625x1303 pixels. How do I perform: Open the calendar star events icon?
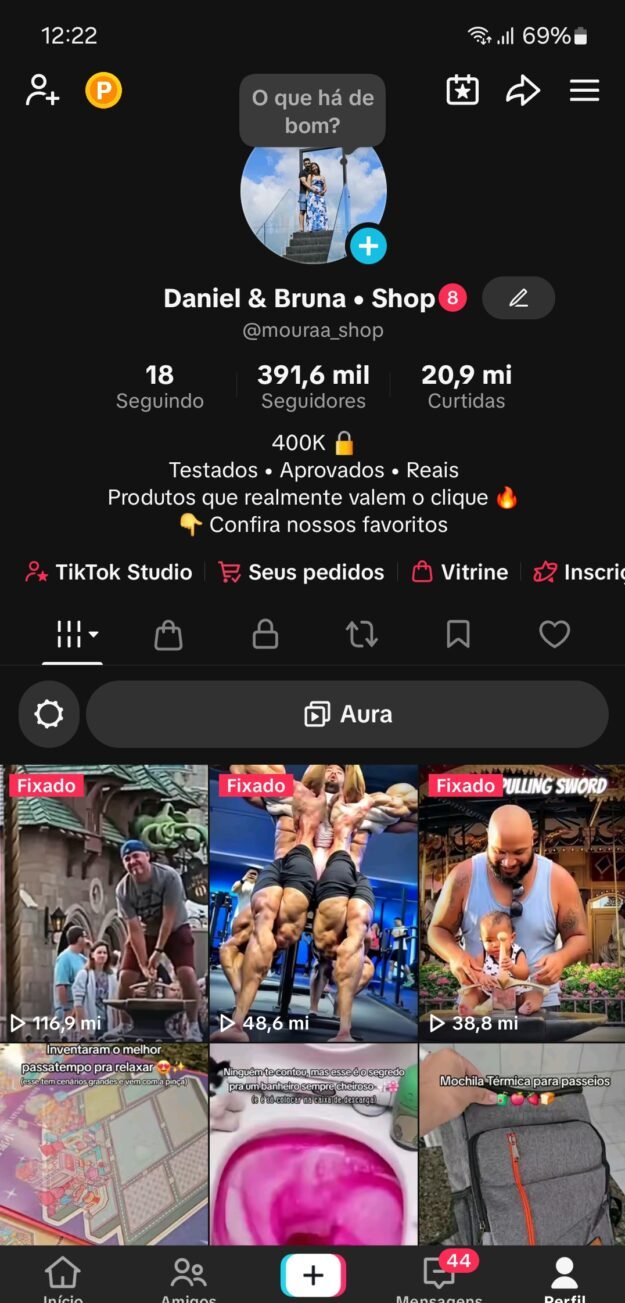tap(462, 90)
